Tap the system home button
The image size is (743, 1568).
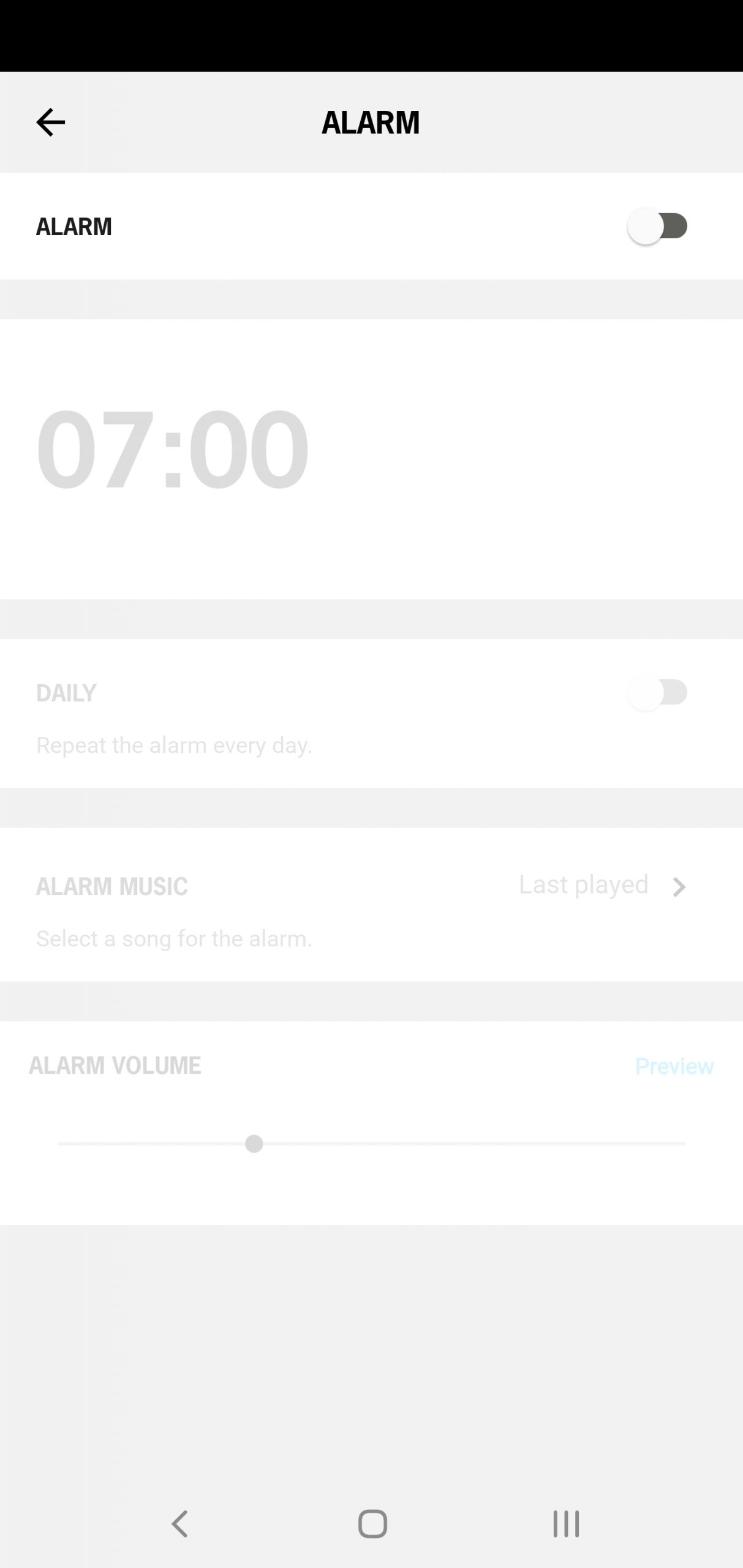372,1523
